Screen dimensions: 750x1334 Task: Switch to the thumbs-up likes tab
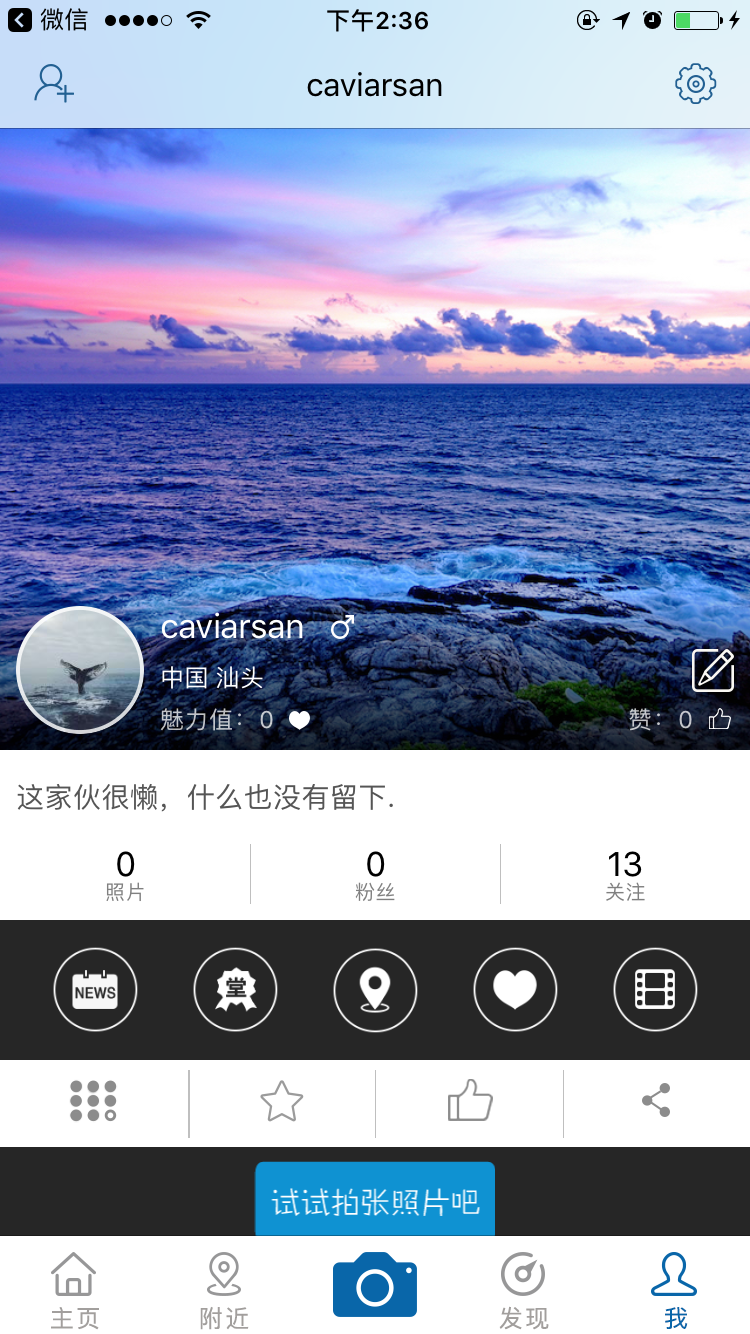click(470, 1102)
